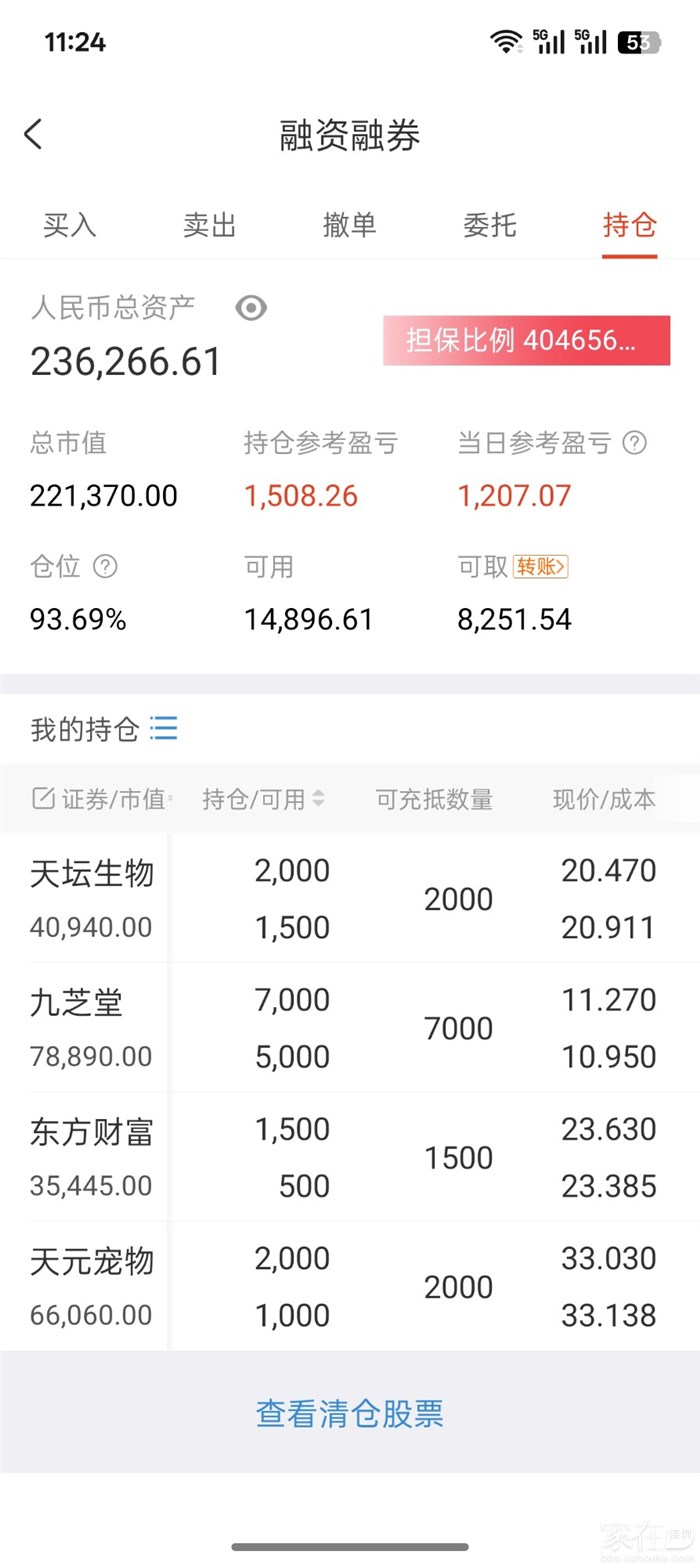This screenshot has width=700, height=1565.
Task: Open the 天坛生物 holding row
Action: click(350, 898)
